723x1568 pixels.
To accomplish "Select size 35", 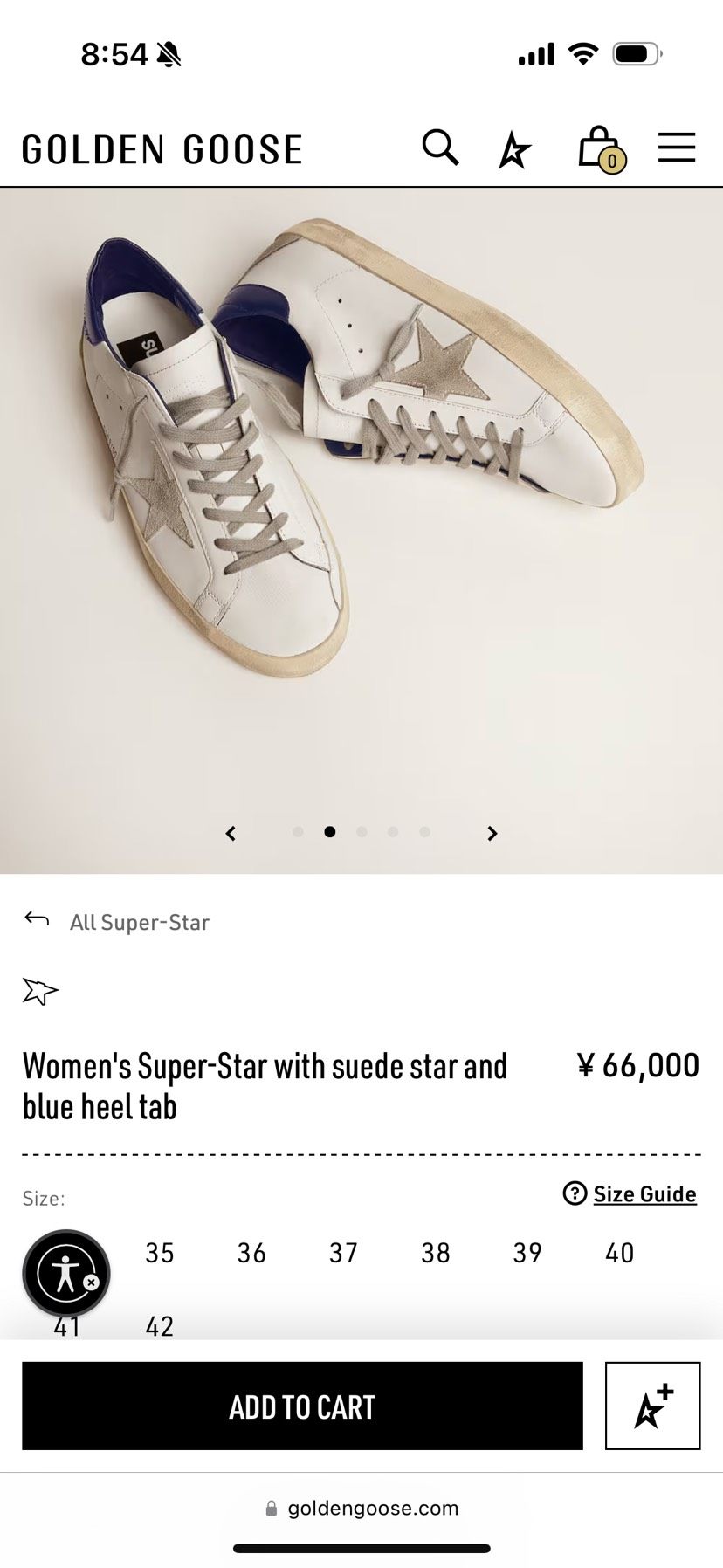I will pos(160,1253).
